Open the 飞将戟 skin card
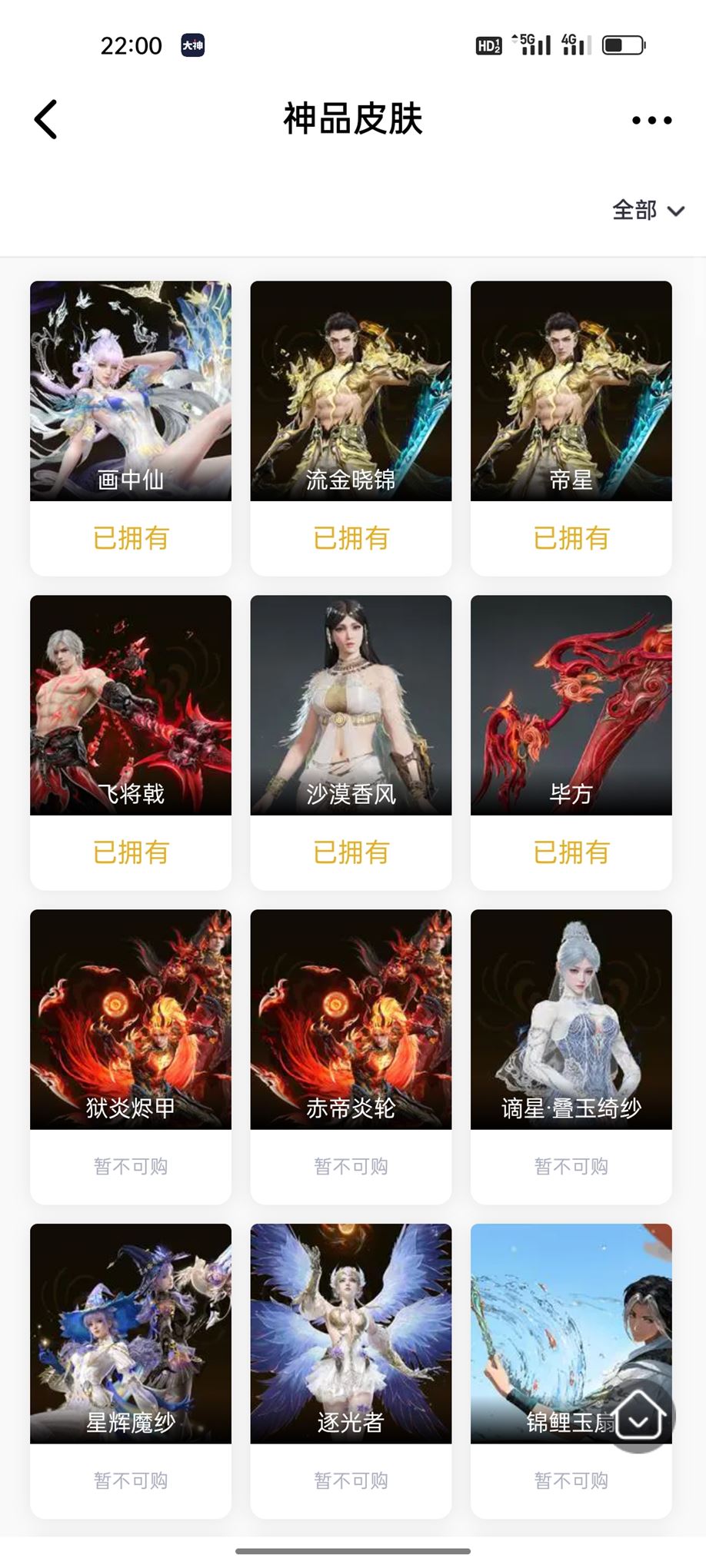Viewport: 706px width, 1568px height. (x=131, y=706)
